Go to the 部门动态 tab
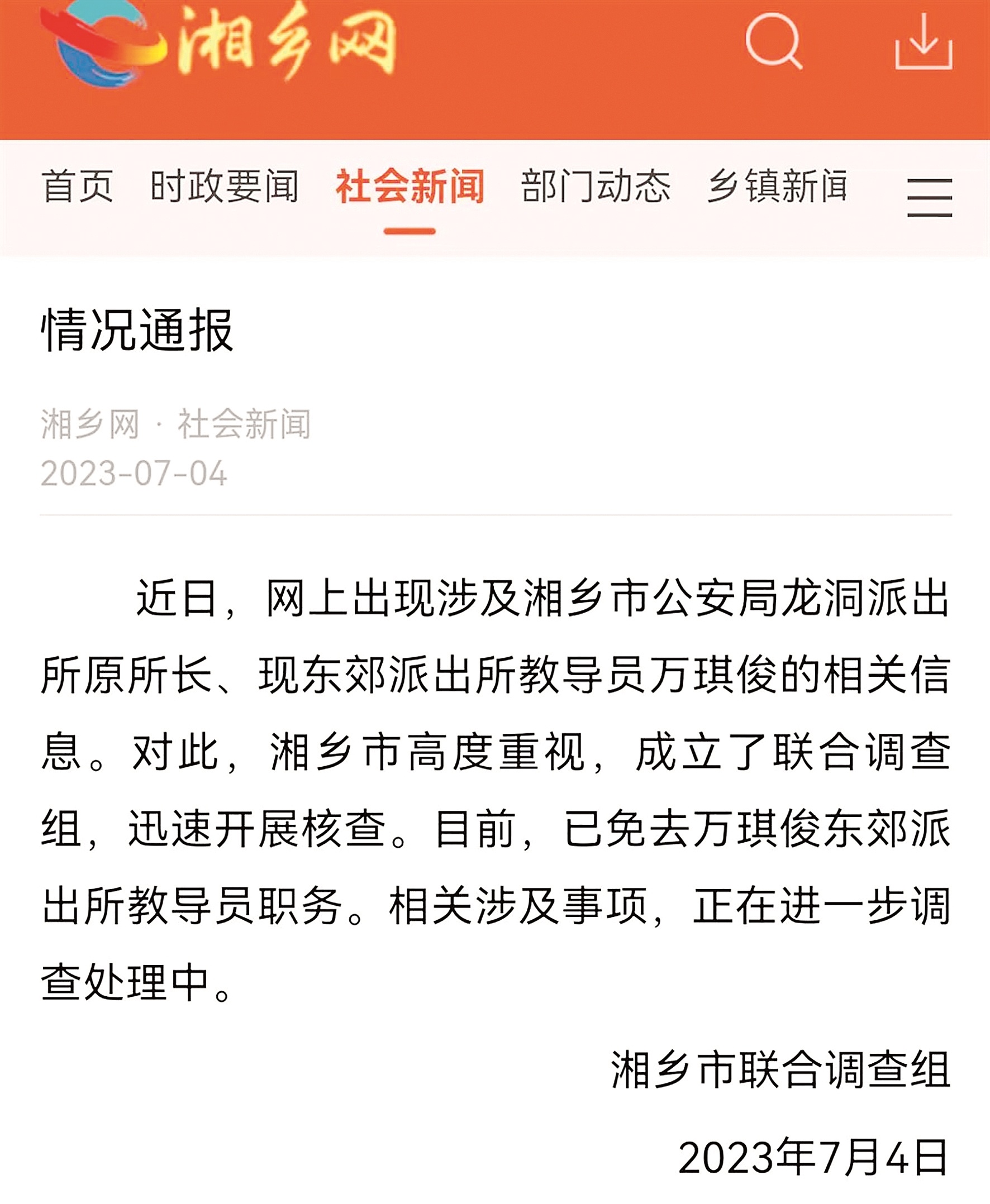This screenshot has width=990, height=1204. [596, 187]
